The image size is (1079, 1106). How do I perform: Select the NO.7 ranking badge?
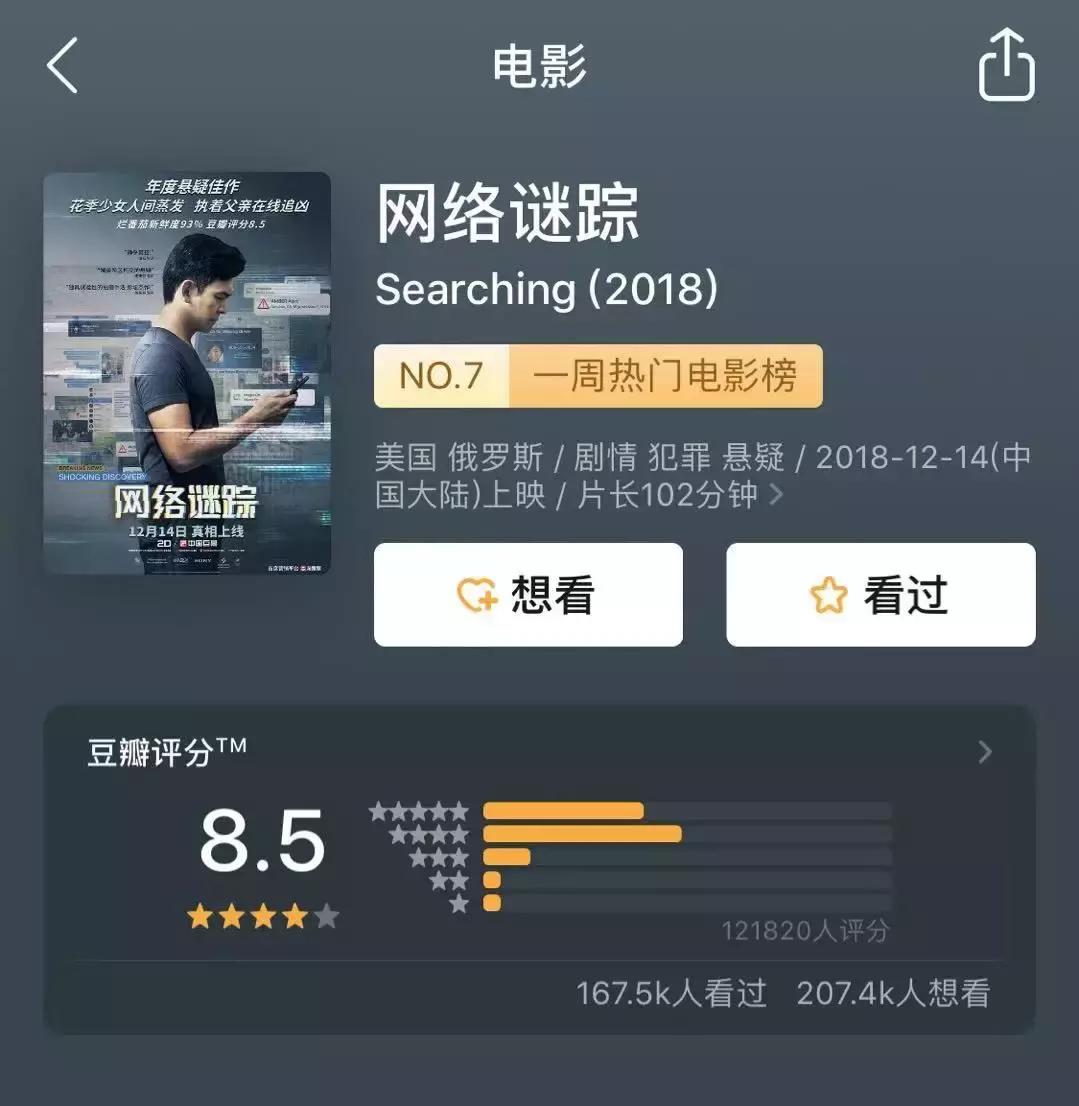point(441,376)
